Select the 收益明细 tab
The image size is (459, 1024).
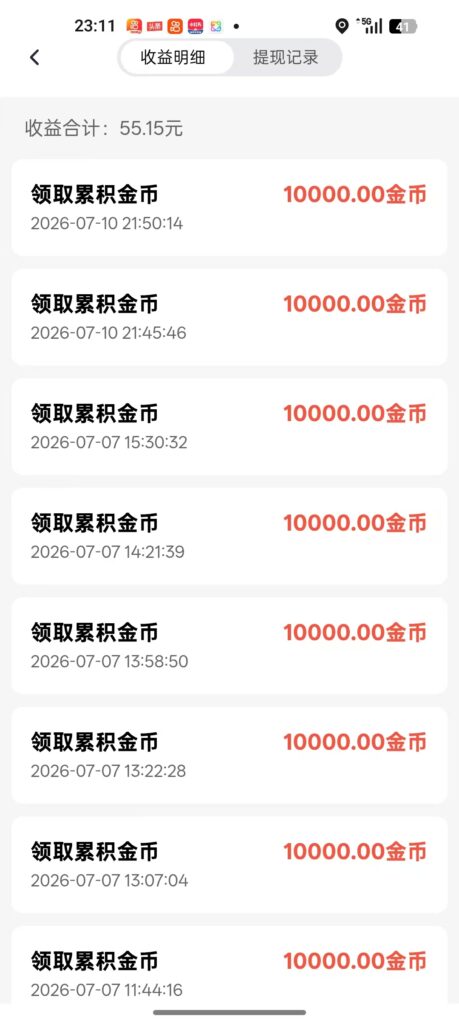point(173,57)
